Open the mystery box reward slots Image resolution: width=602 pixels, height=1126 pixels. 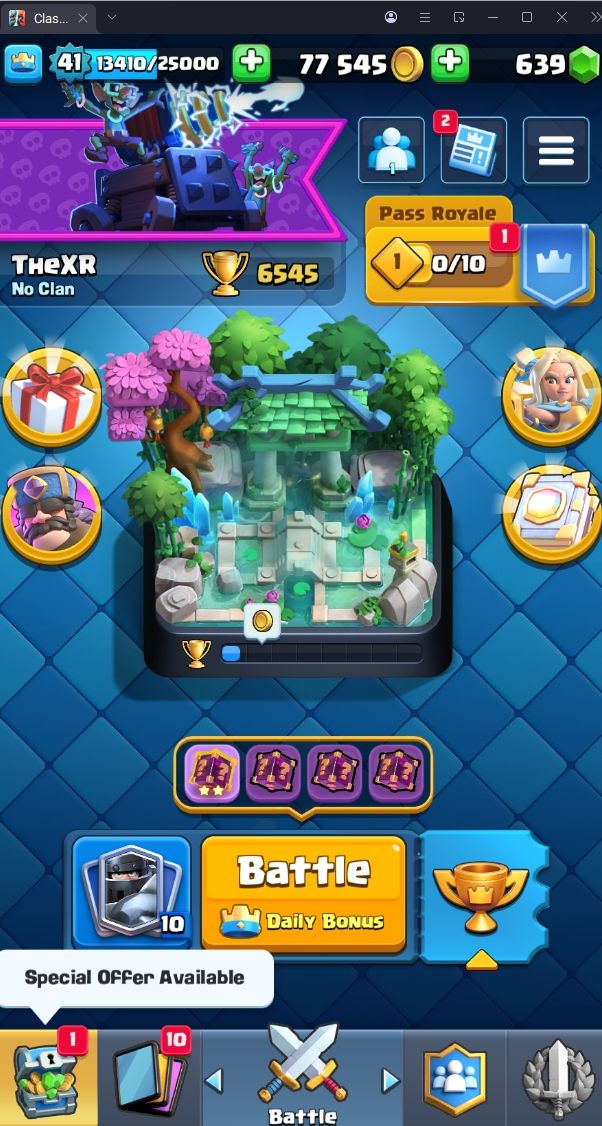(303, 774)
